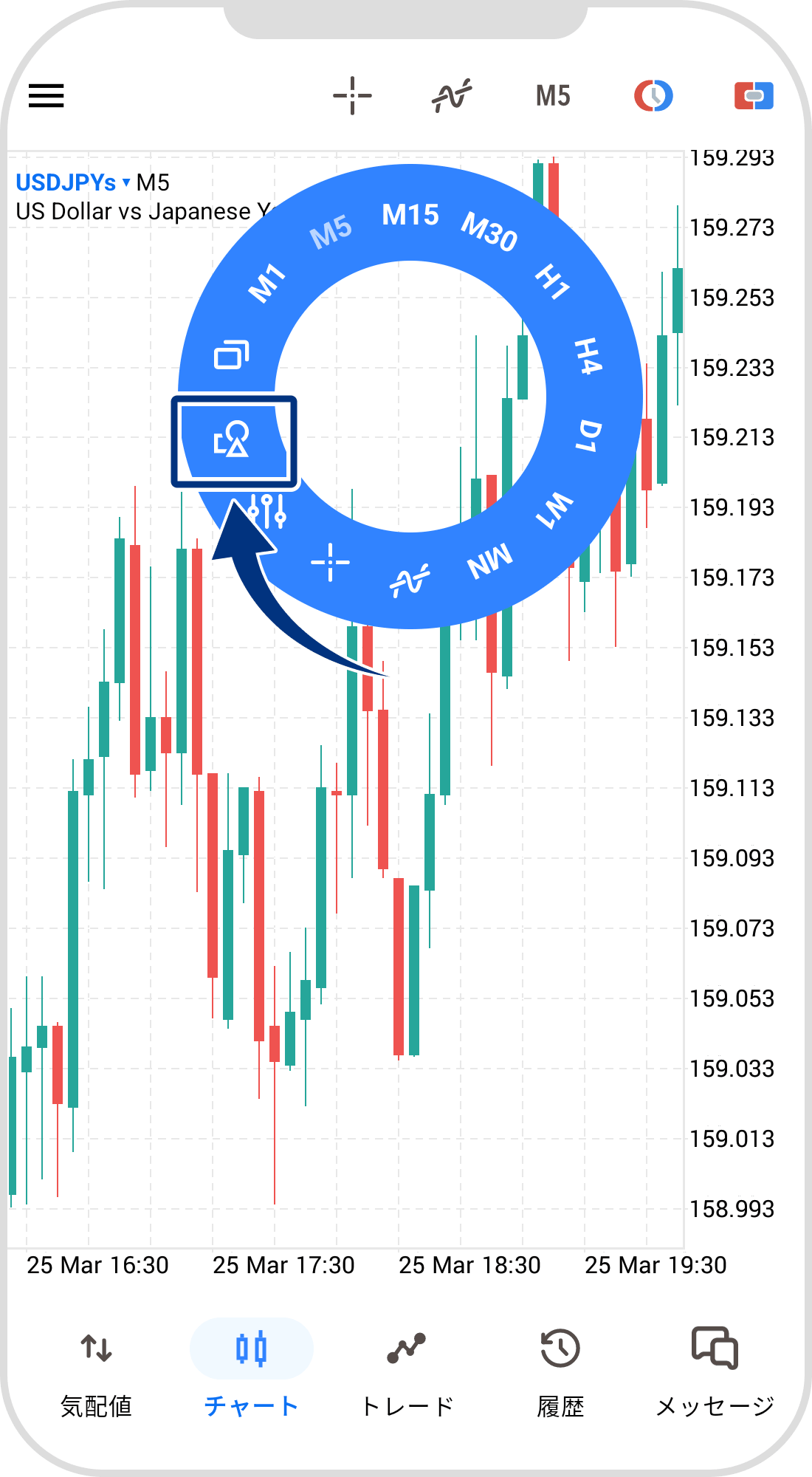Open the M5 timeframe selector in toolbar
The image size is (812, 1477).
(553, 96)
